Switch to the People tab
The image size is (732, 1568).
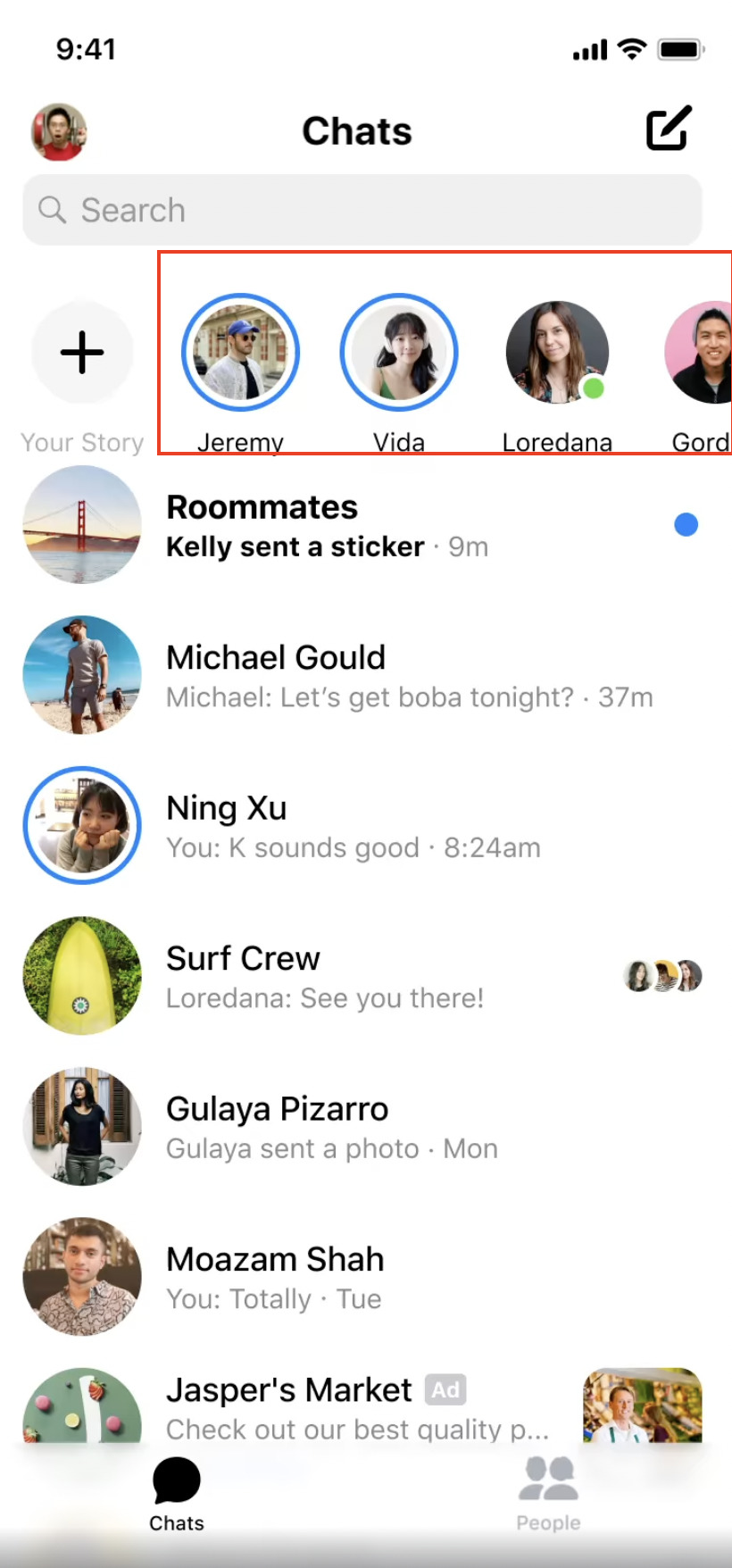click(x=548, y=1493)
